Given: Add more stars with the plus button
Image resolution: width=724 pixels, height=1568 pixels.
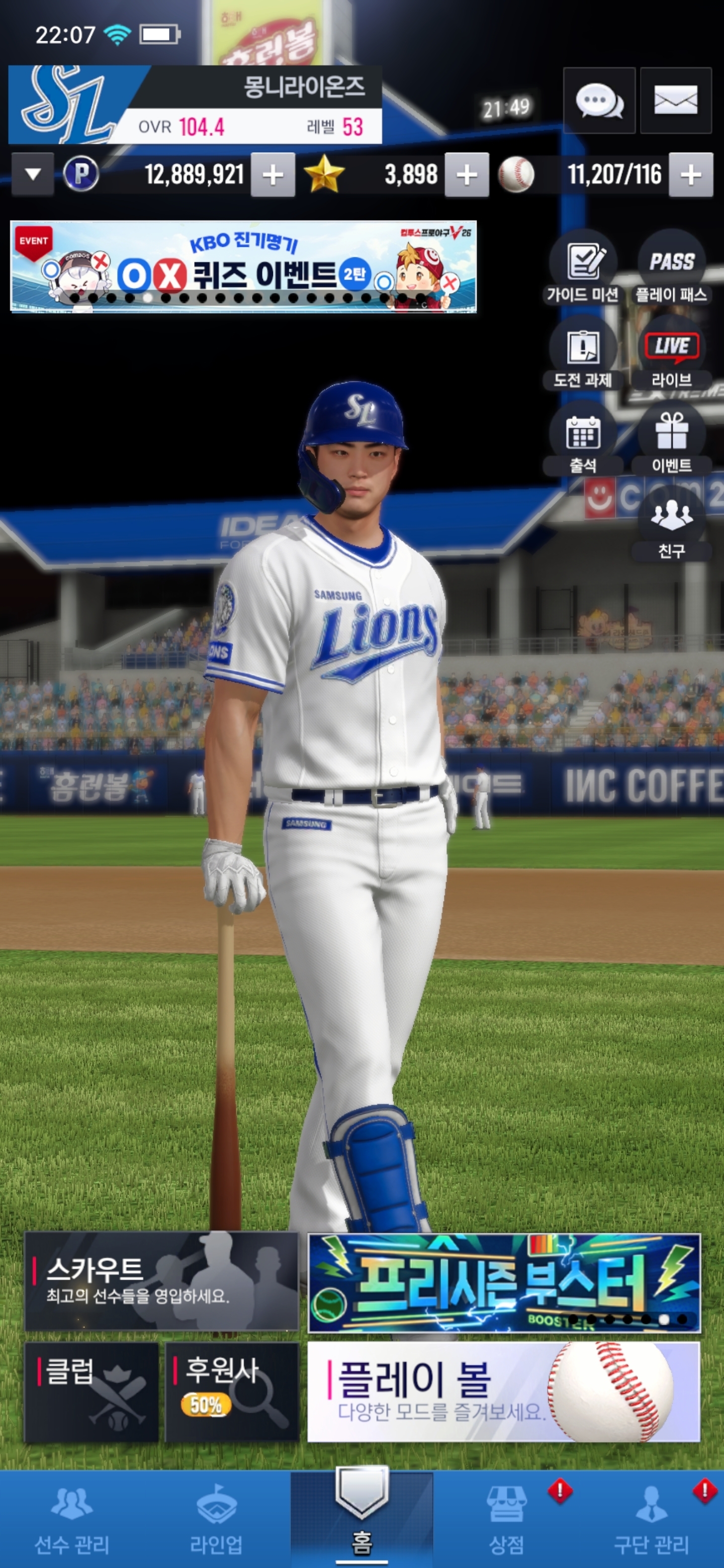Looking at the screenshot, I should 467,175.
